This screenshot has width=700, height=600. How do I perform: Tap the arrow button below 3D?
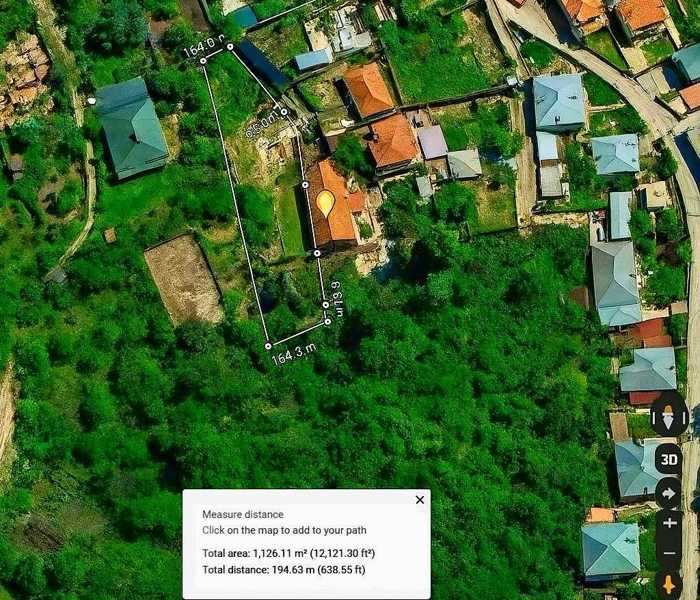669,492
